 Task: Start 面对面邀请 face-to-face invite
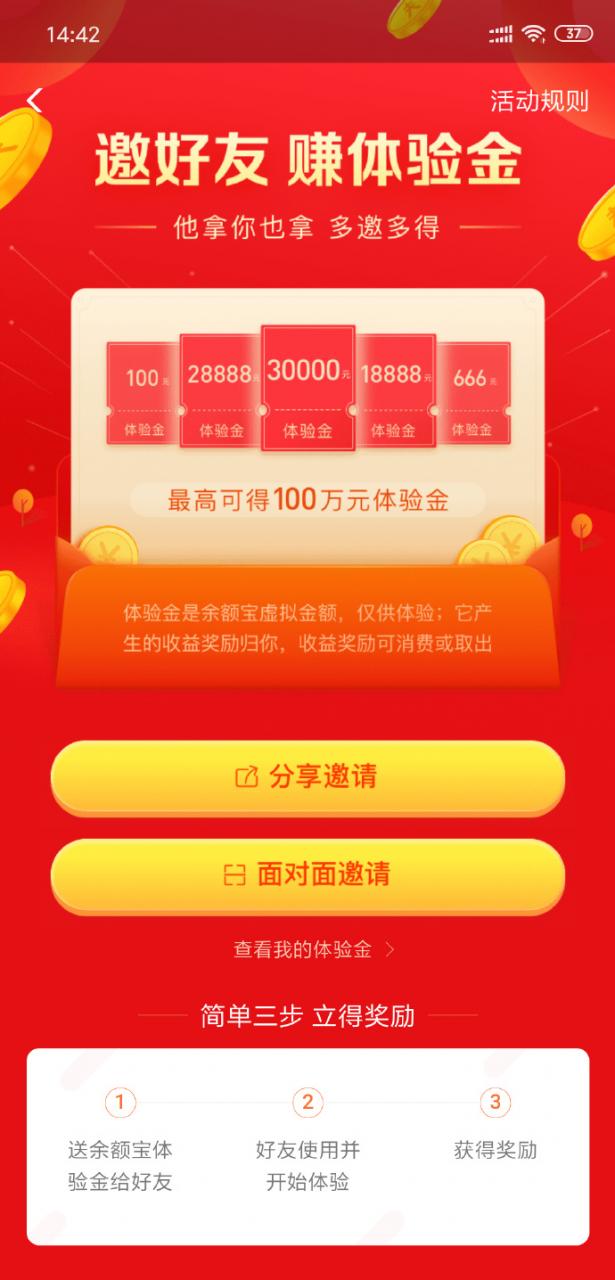pos(307,875)
